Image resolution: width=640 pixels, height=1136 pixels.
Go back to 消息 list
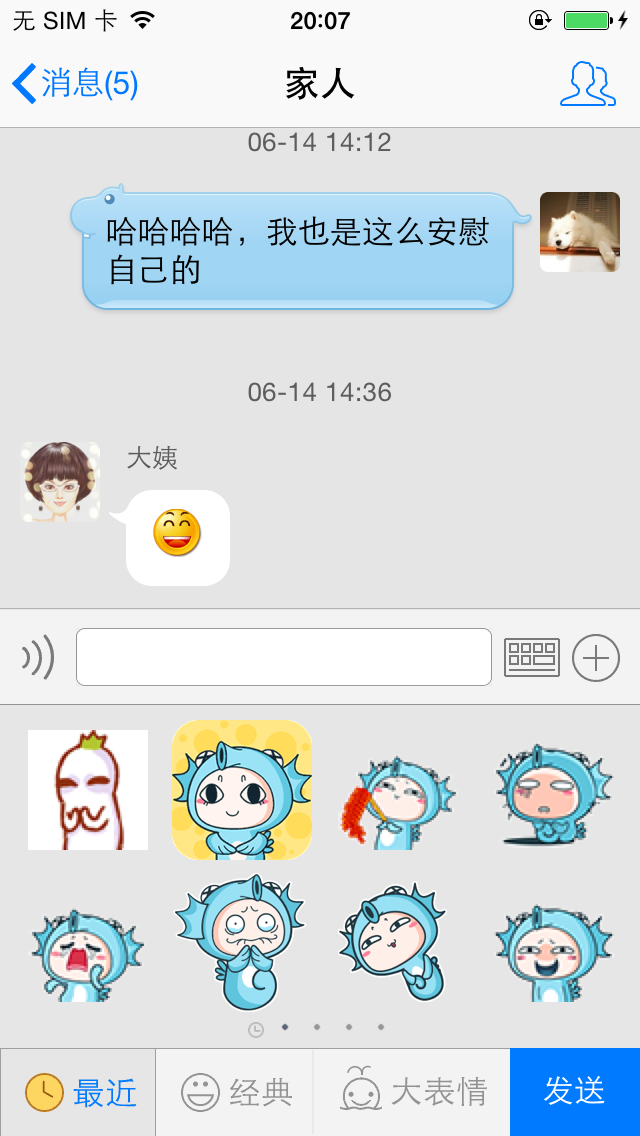tap(75, 84)
